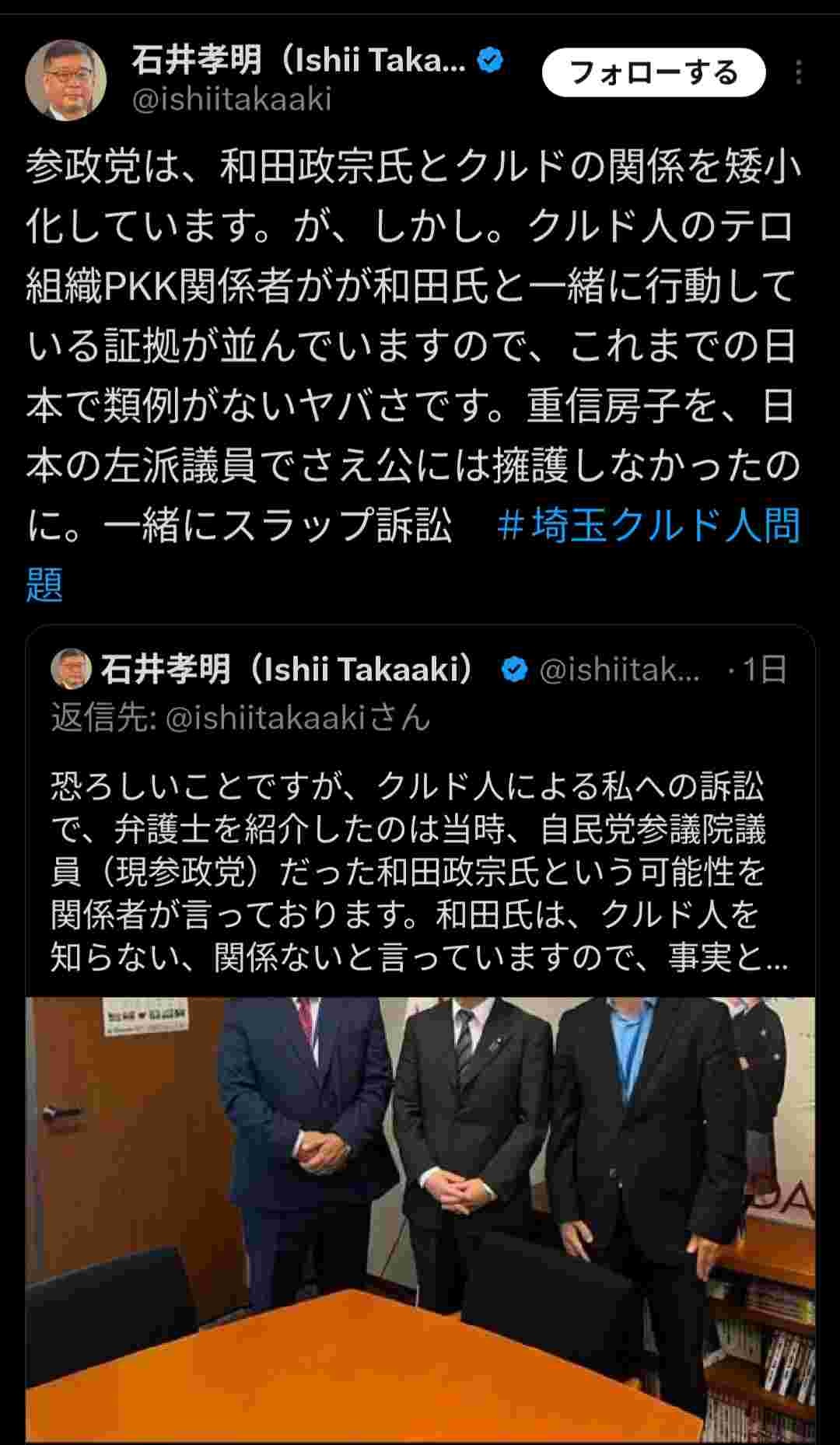Open the tweet's overflow menu
The height and width of the screenshot is (1445, 840).
pyautogui.click(x=799, y=72)
